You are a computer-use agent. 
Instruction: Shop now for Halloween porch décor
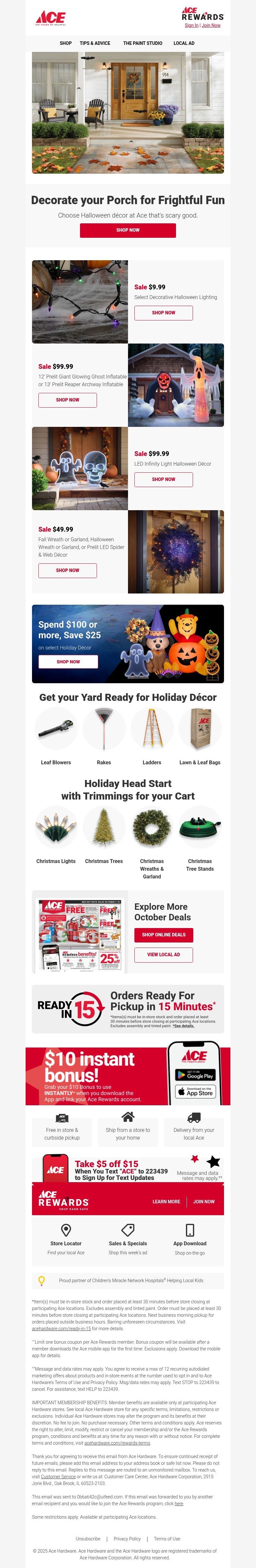point(128,230)
